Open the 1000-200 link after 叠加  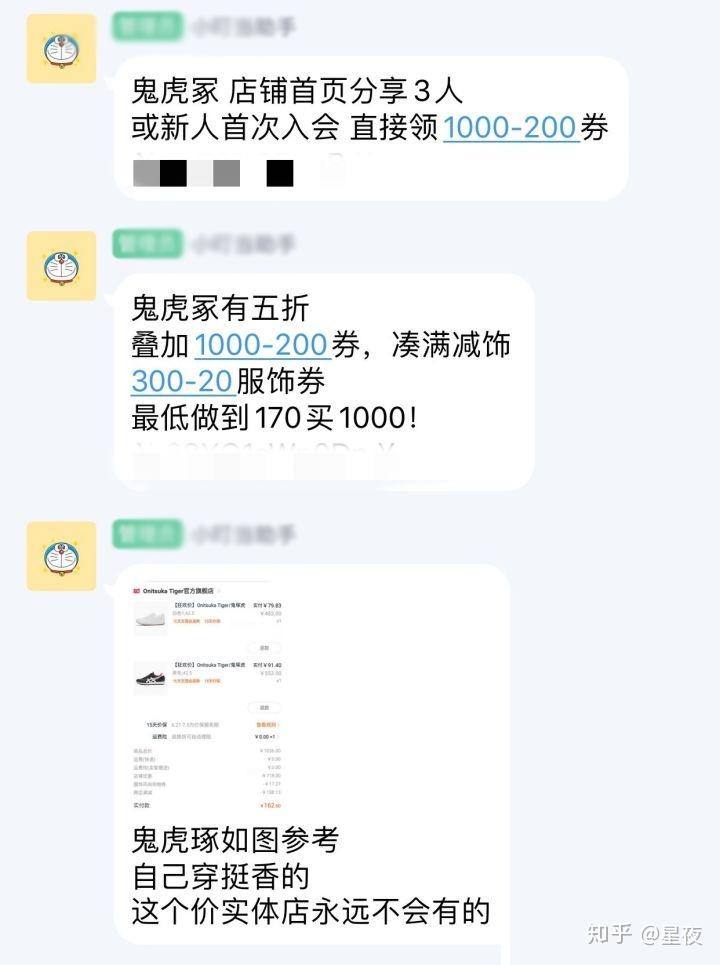pyautogui.click(x=262, y=345)
